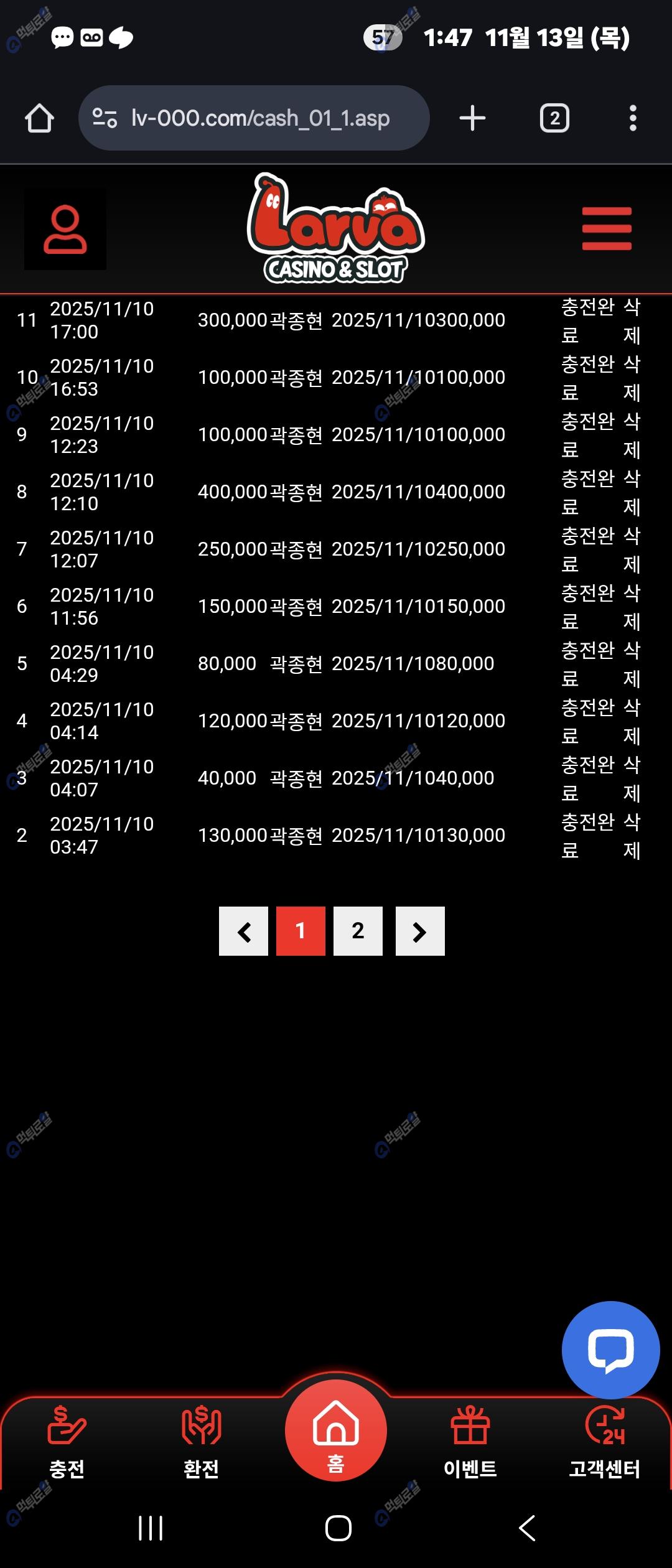Go to page 2 of records

coord(358,931)
